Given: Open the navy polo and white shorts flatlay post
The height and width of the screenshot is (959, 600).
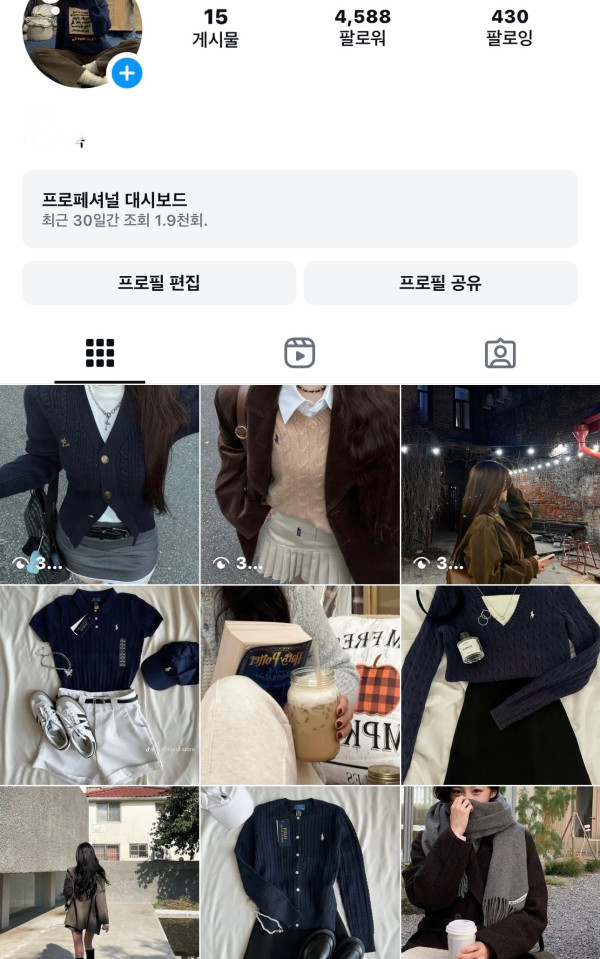Looking at the screenshot, I should [x=99, y=685].
